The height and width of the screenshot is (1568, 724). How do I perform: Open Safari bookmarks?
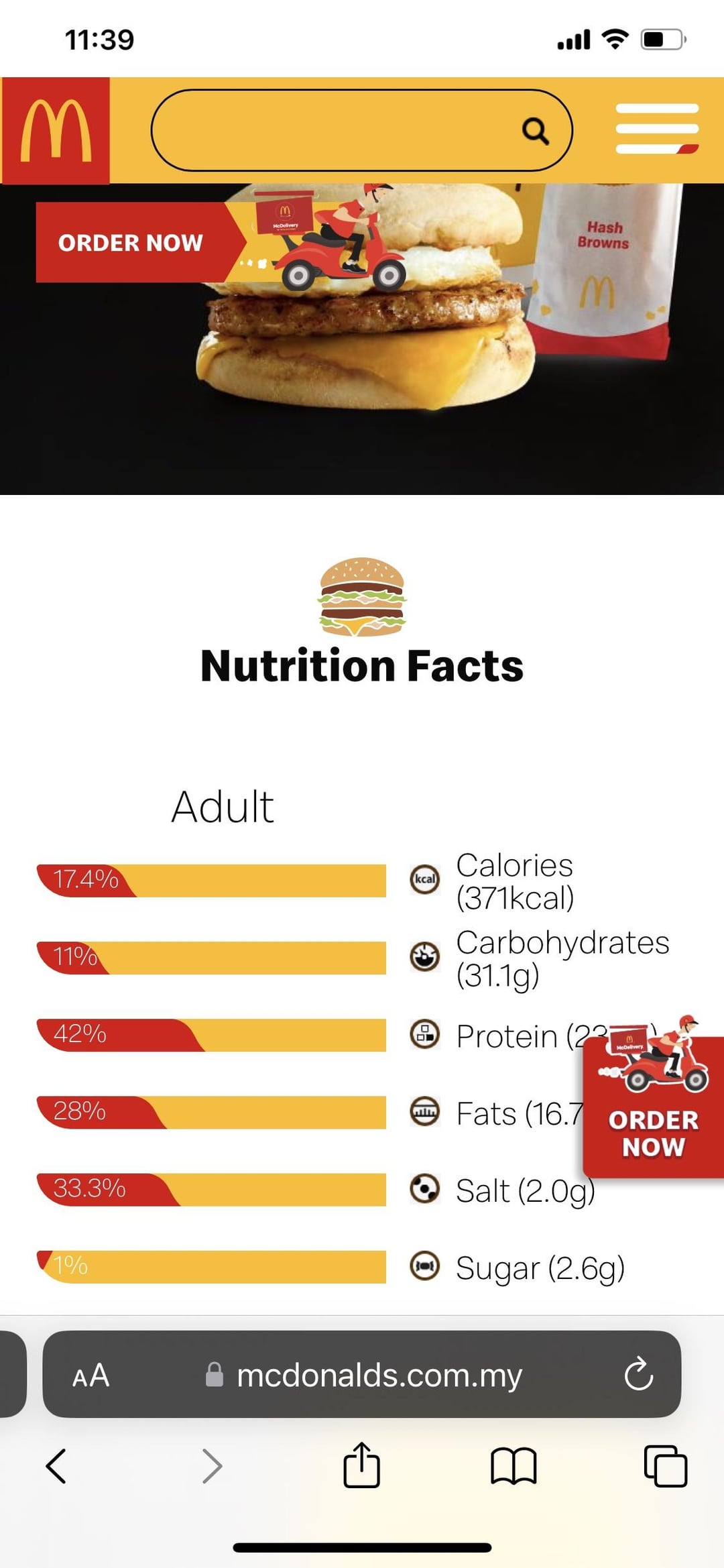pos(514,1465)
